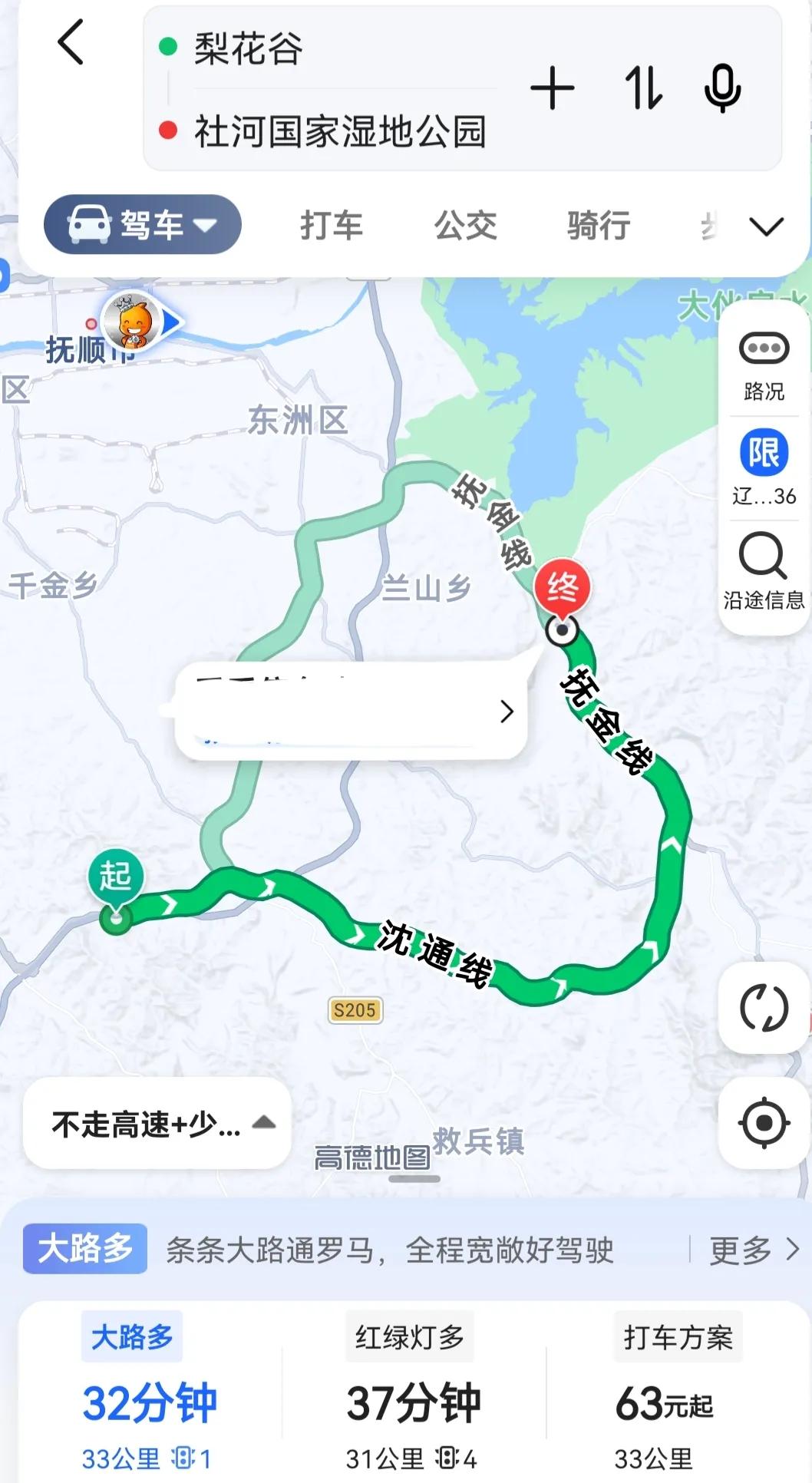This screenshot has height=1483, width=812.
Task: Start voice input with the microphone
Action: click(722, 88)
